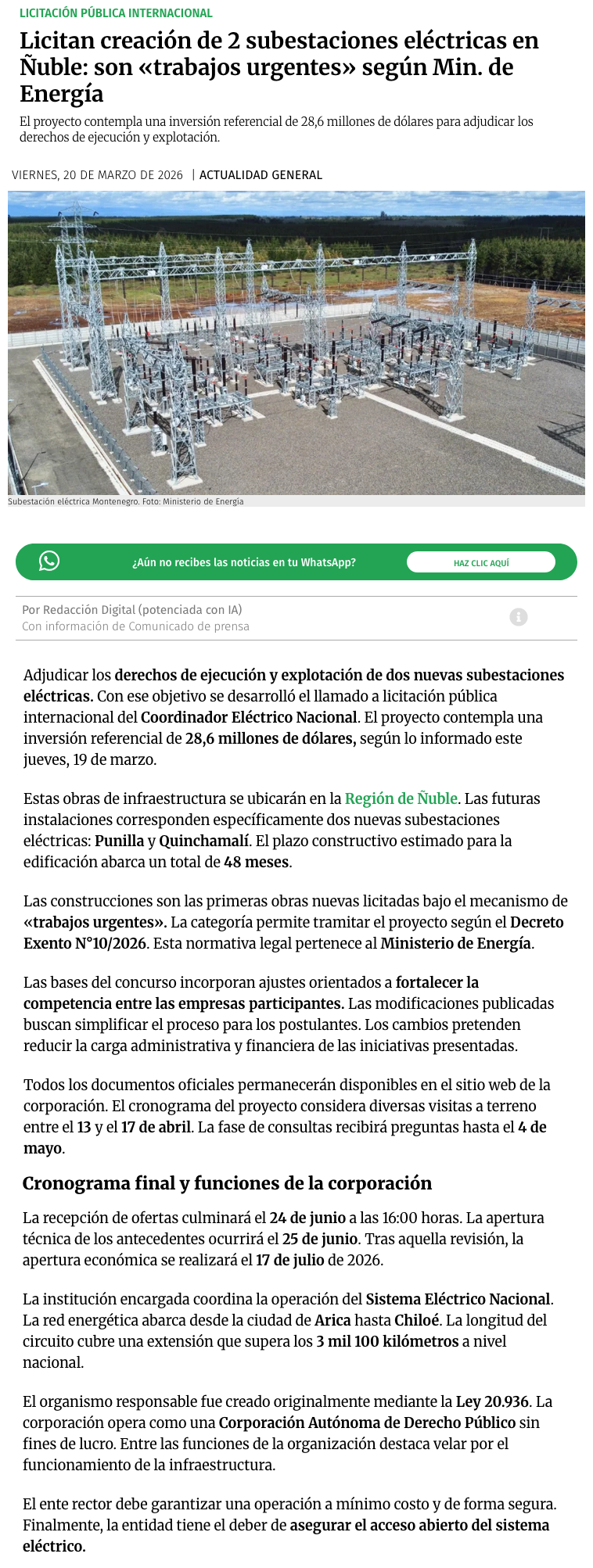
Task: Open the substation photo
Action: (x=296, y=343)
